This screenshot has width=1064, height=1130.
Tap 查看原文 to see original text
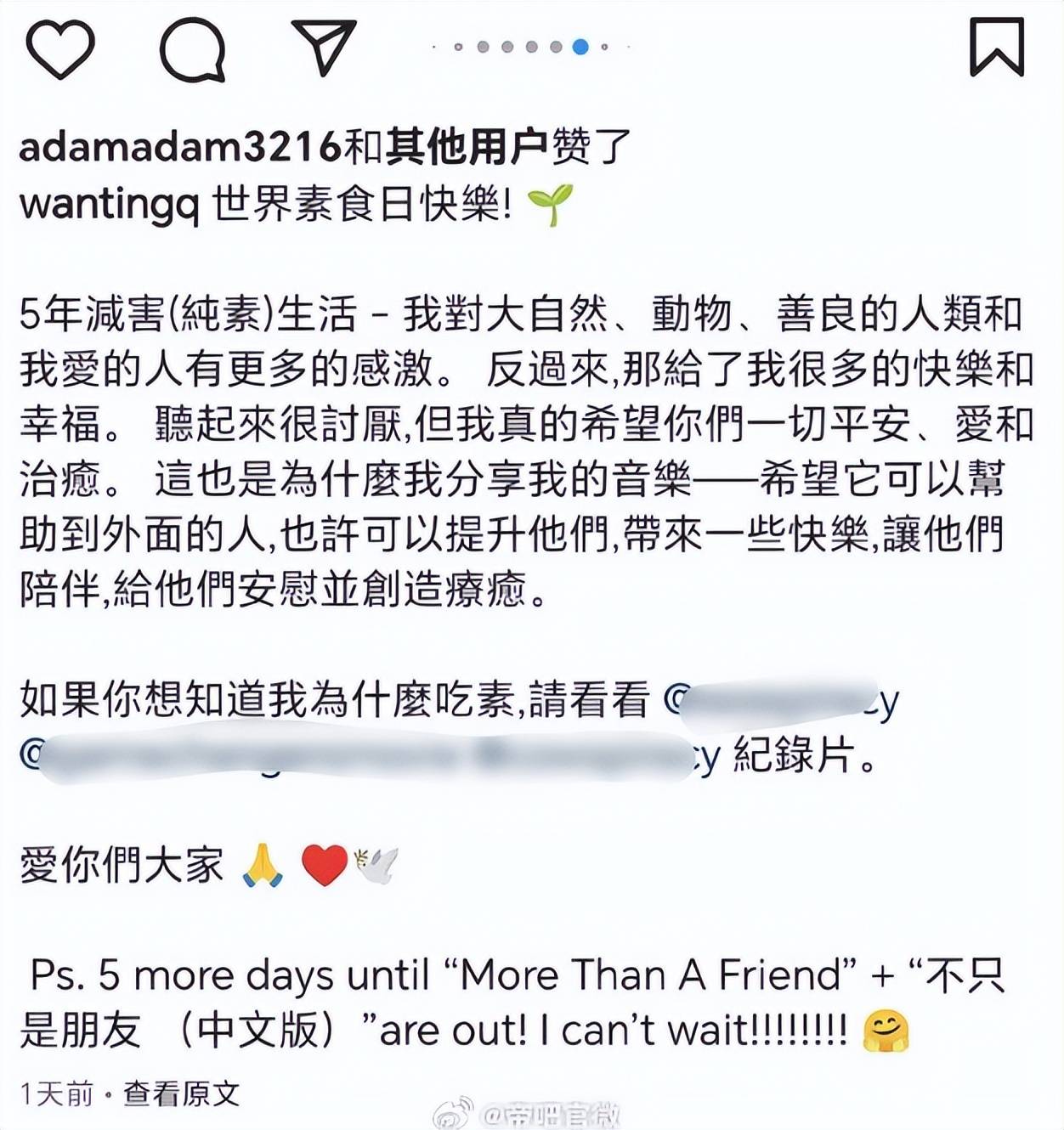pyautogui.click(x=182, y=1093)
